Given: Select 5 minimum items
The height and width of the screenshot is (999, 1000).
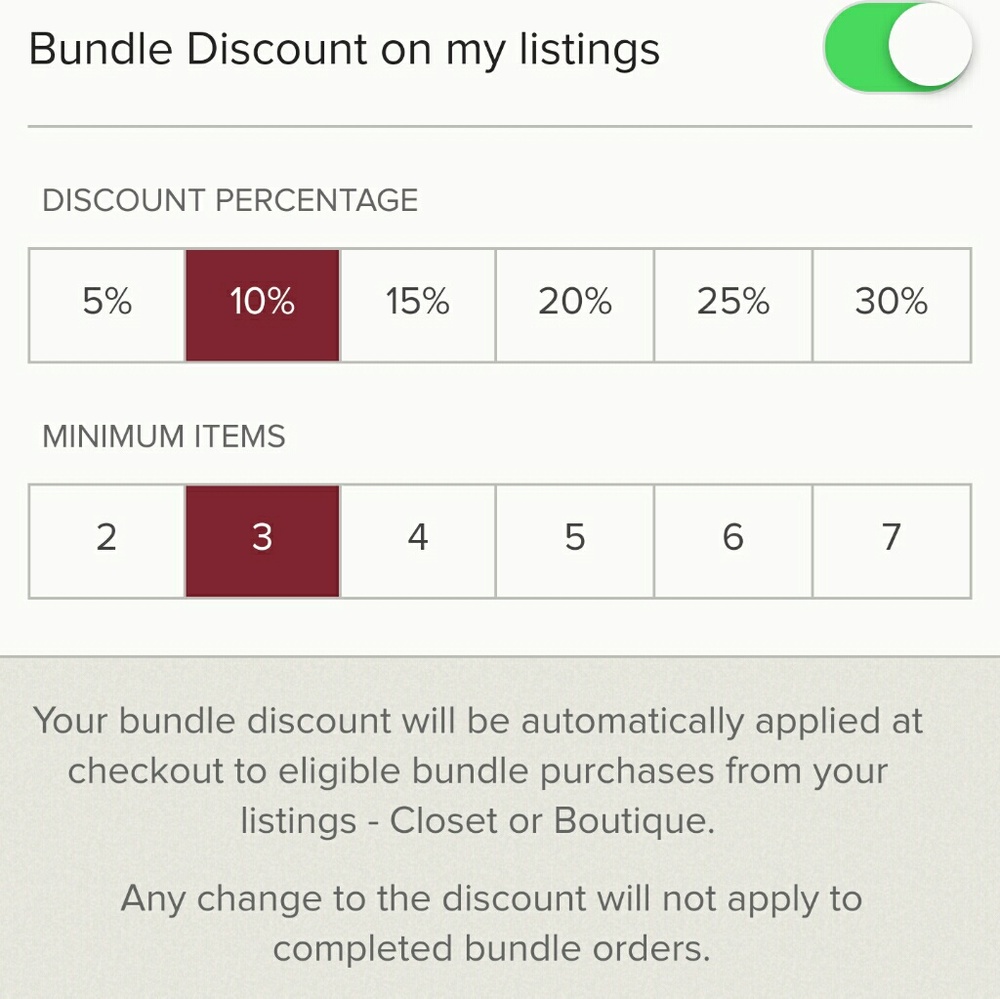Looking at the screenshot, I should click(575, 540).
